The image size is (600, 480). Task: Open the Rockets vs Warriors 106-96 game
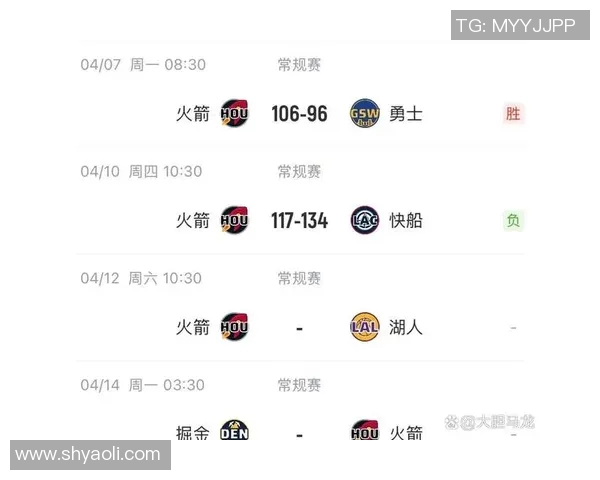(x=299, y=114)
